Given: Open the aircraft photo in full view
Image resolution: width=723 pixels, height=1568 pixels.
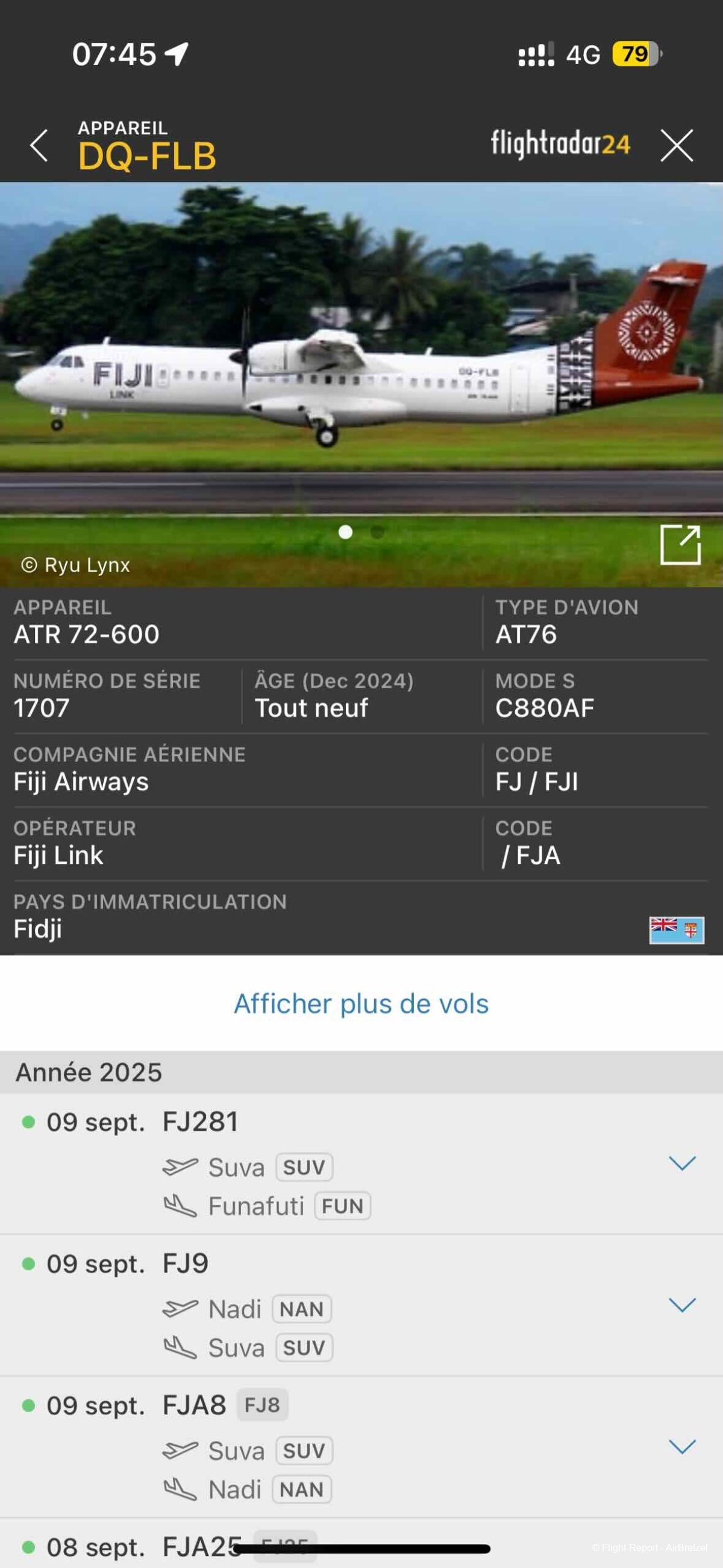Looking at the screenshot, I should pos(680,545).
